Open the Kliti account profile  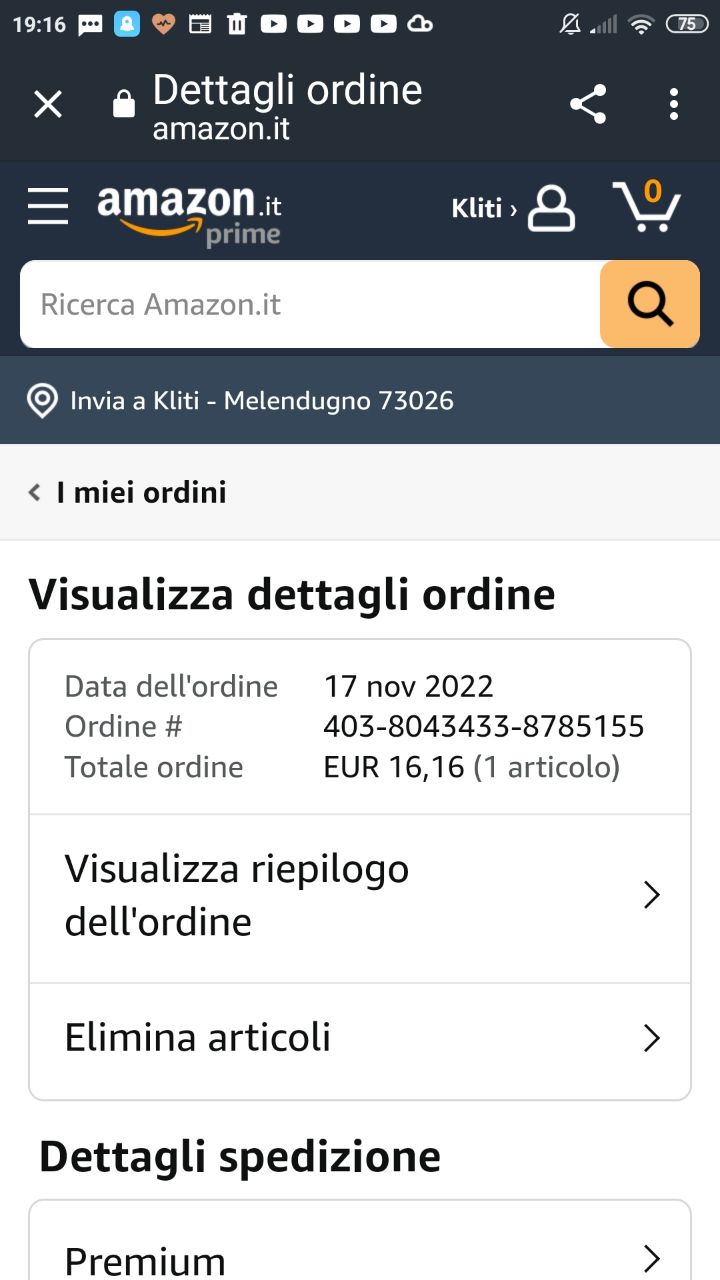pyautogui.click(x=513, y=208)
